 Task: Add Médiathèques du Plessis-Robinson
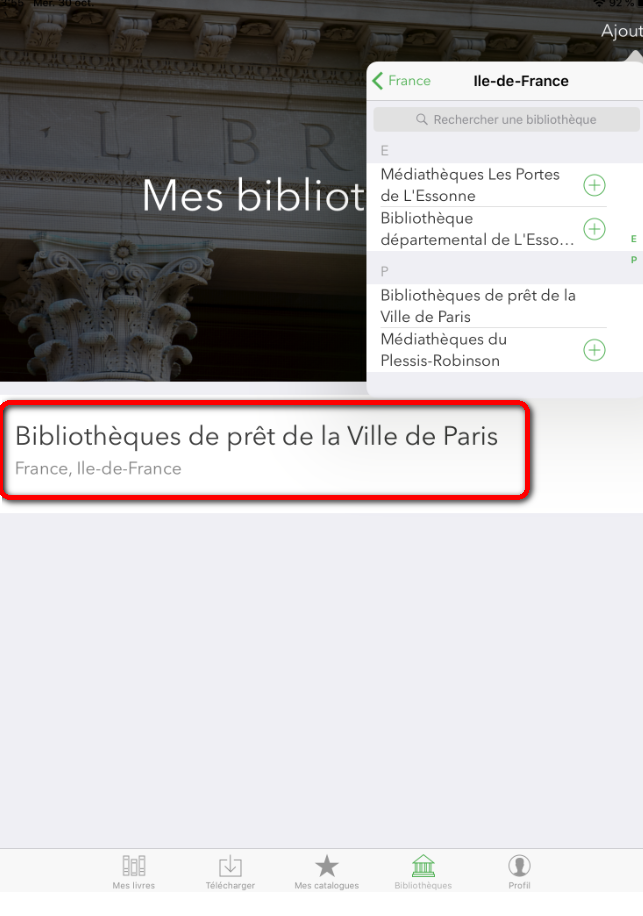point(594,350)
